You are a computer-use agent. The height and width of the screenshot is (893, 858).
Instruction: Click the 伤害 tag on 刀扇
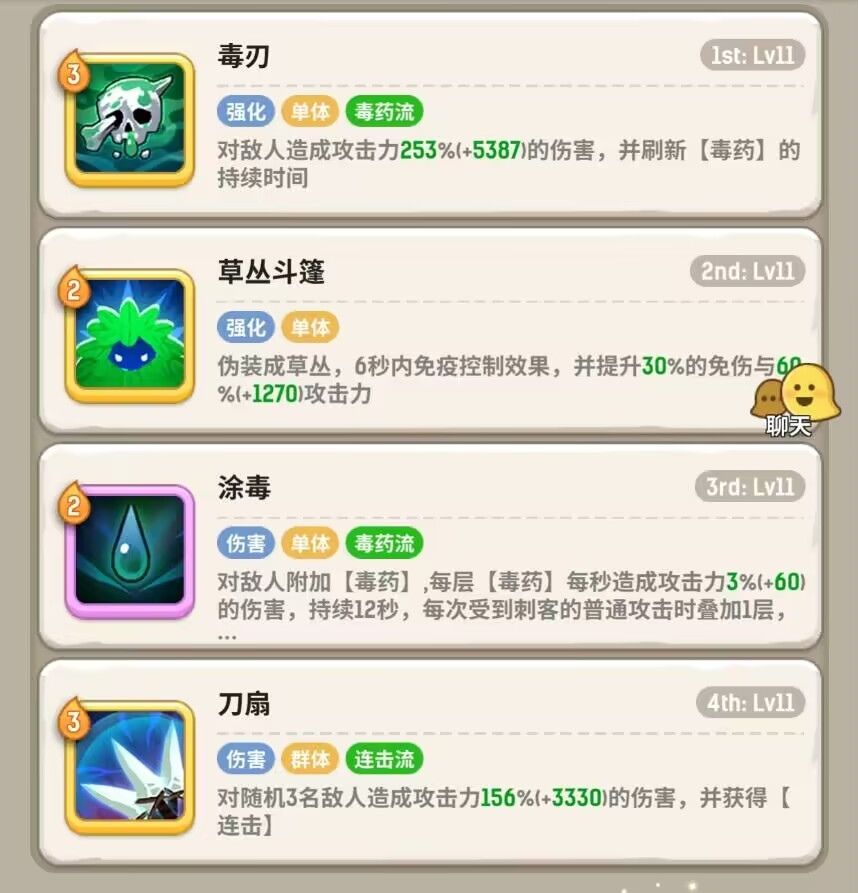click(x=245, y=760)
